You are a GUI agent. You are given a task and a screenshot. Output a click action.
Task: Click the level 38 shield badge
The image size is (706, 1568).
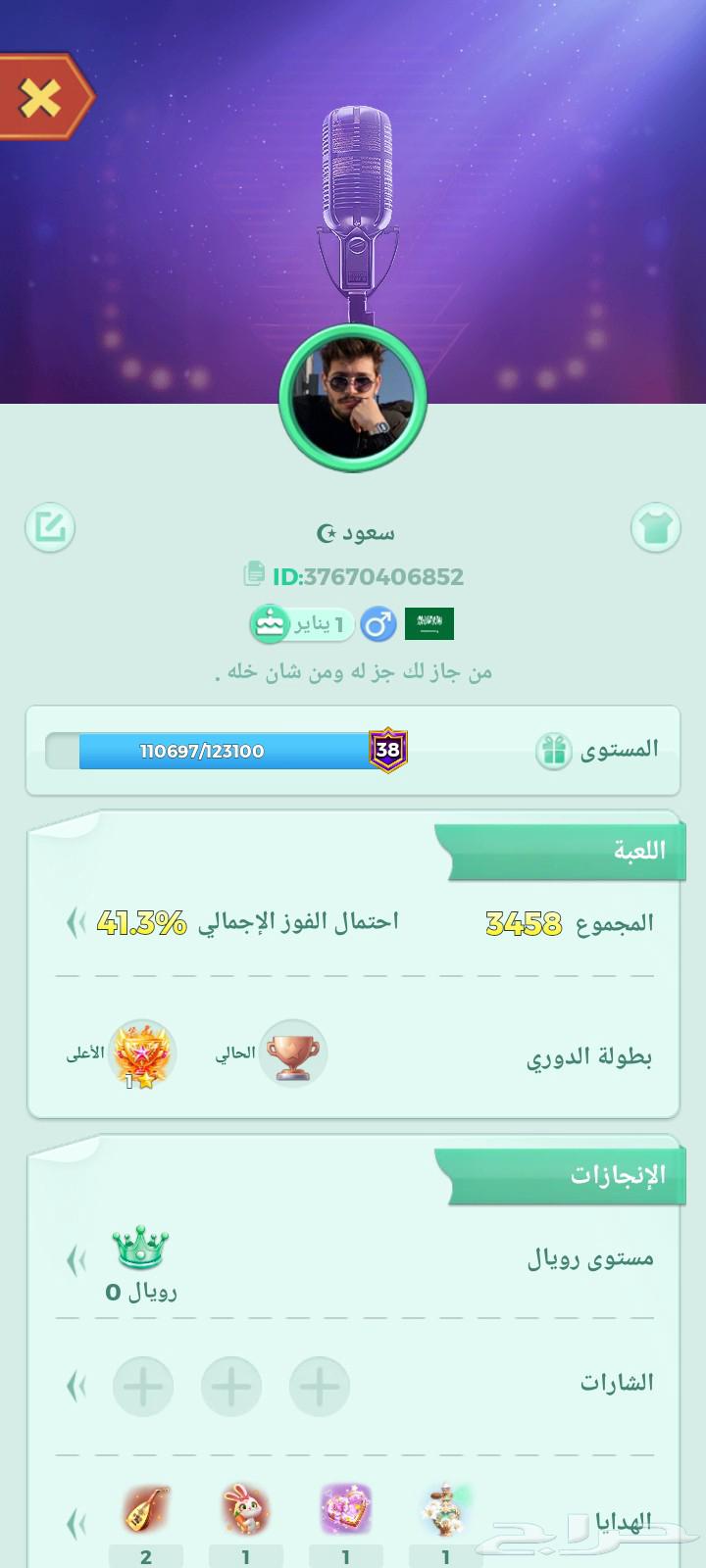(388, 749)
